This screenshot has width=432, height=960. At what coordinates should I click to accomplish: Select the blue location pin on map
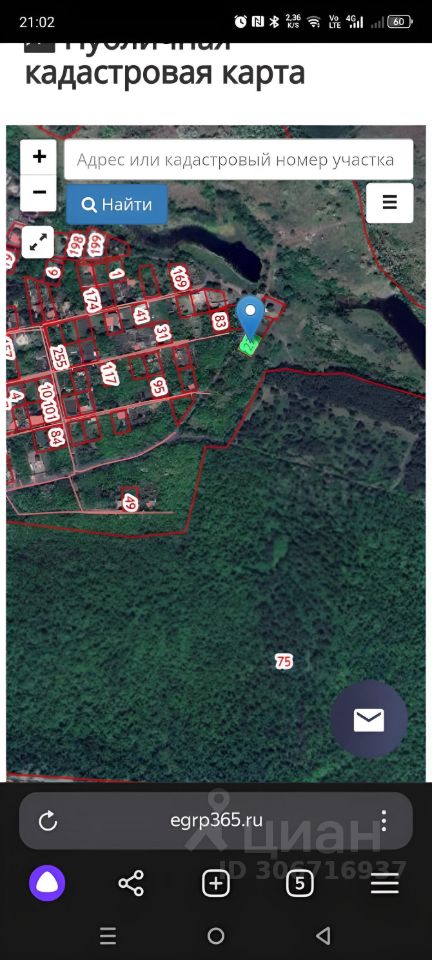point(250,317)
